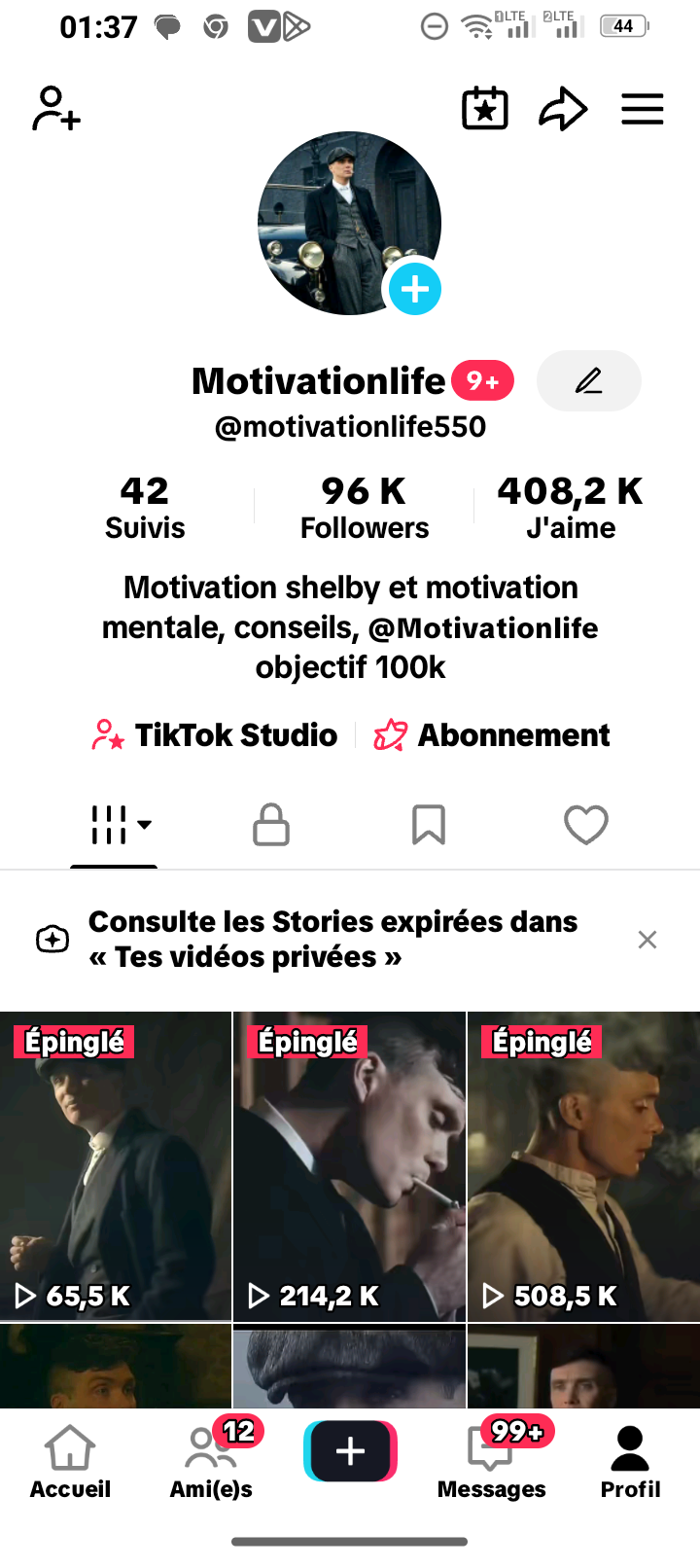This screenshot has height=1568, width=700.
Task: Open the hamburger menu
Action: point(643,108)
